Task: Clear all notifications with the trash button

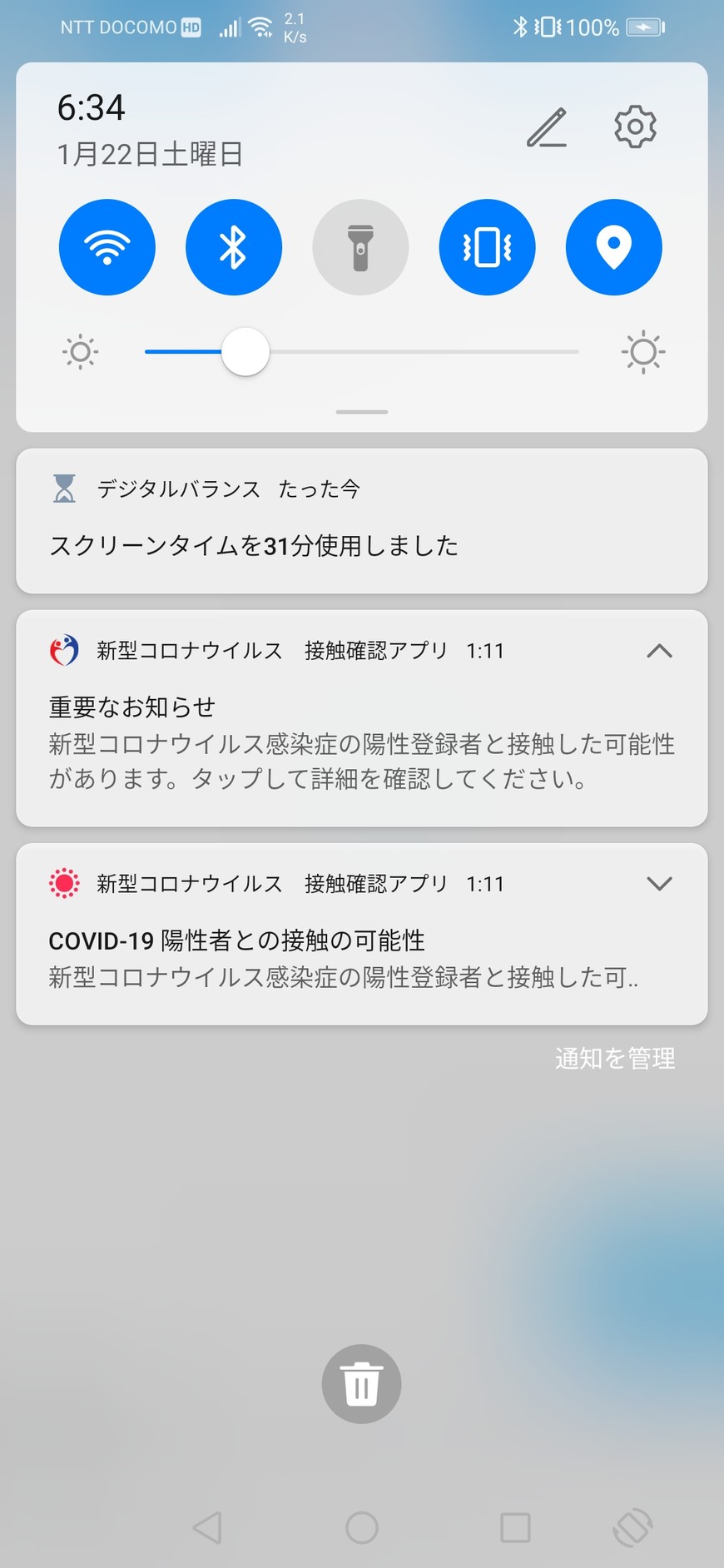Action: tap(361, 1384)
